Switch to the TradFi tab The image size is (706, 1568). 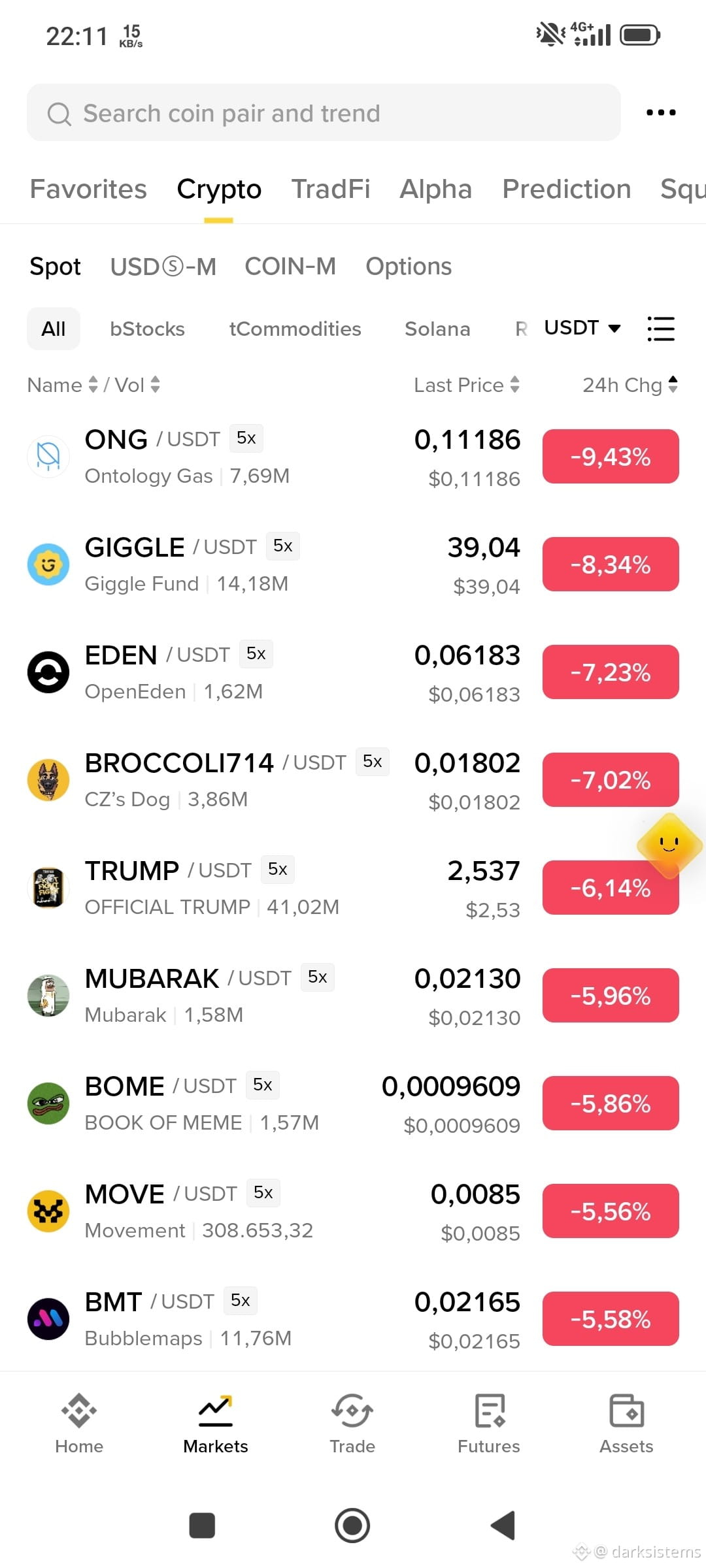pos(330,189)
